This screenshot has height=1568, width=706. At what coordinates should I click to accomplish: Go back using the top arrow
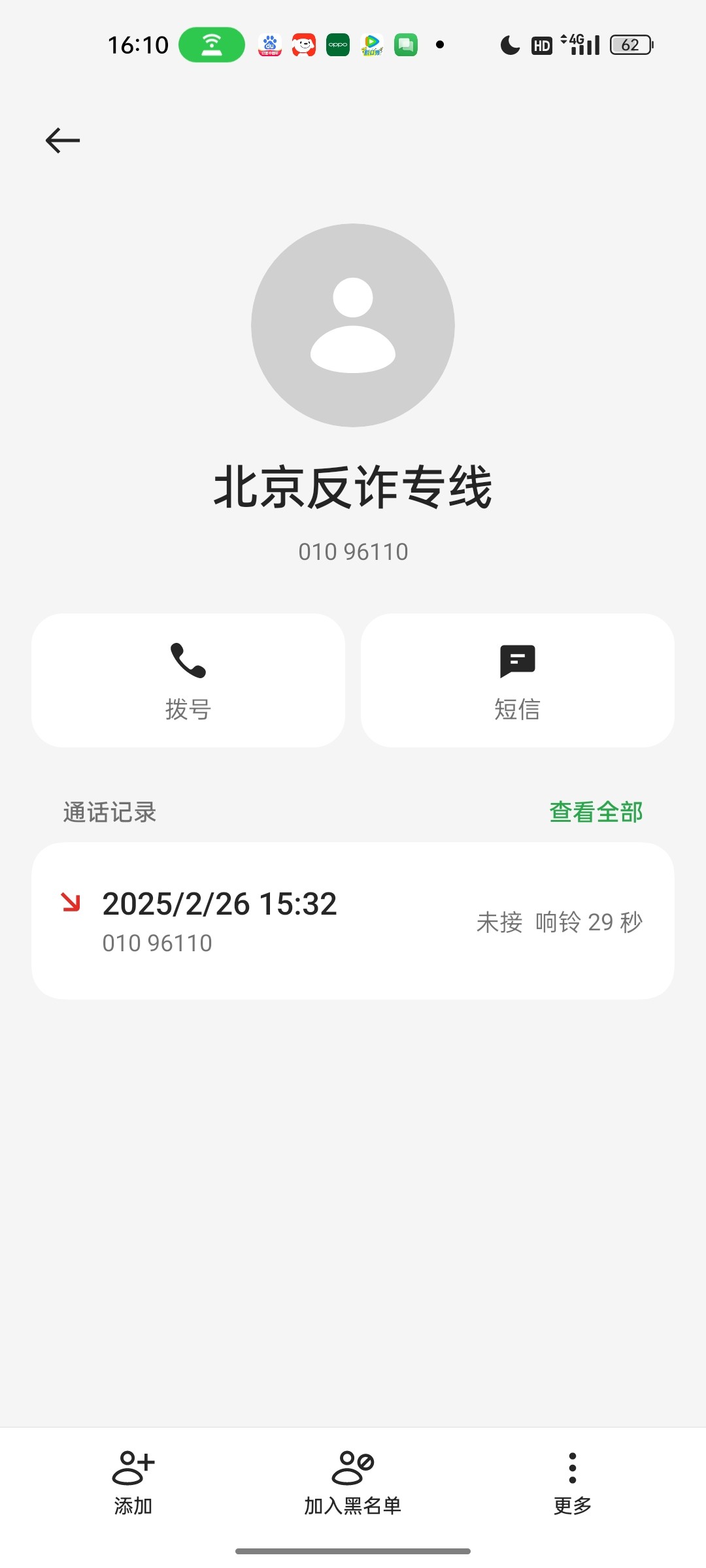(x=63, y=140)
